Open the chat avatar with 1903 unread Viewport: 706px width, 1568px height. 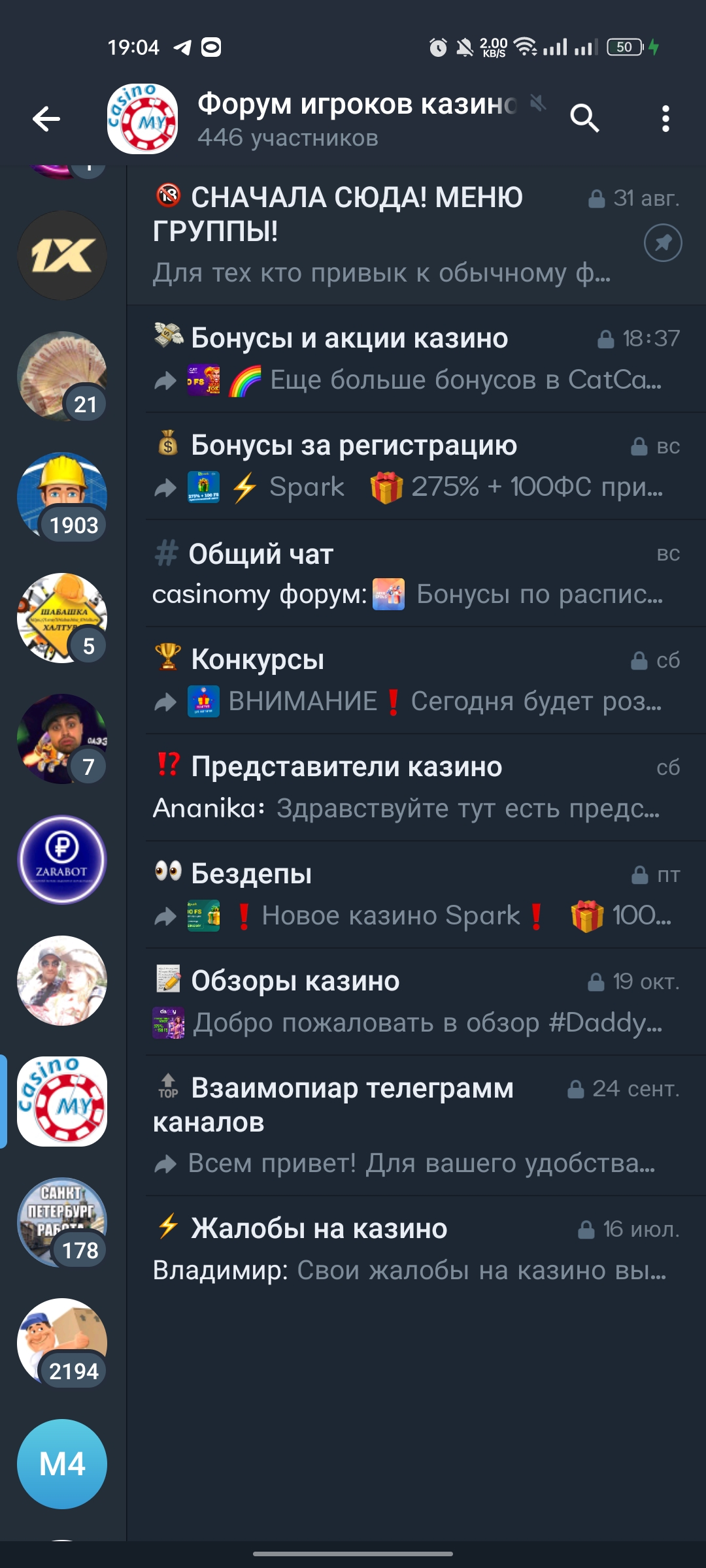[62, 497]
